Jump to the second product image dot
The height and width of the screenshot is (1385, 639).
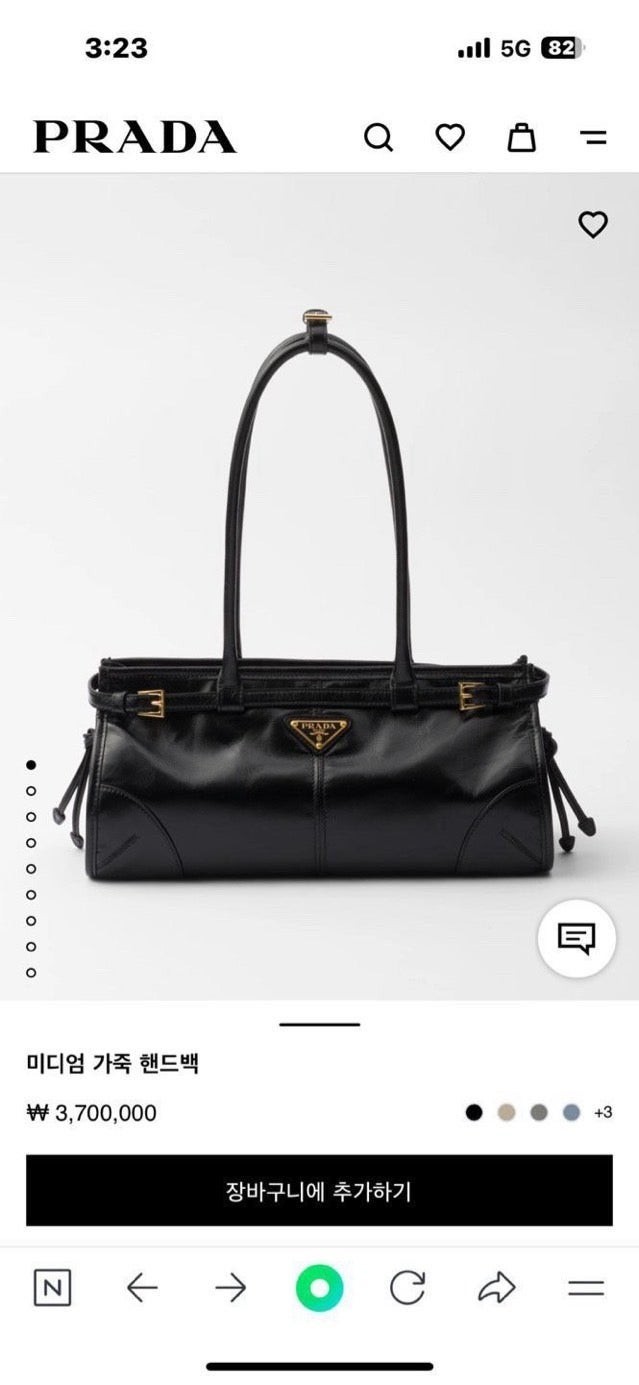pos(31,790)
